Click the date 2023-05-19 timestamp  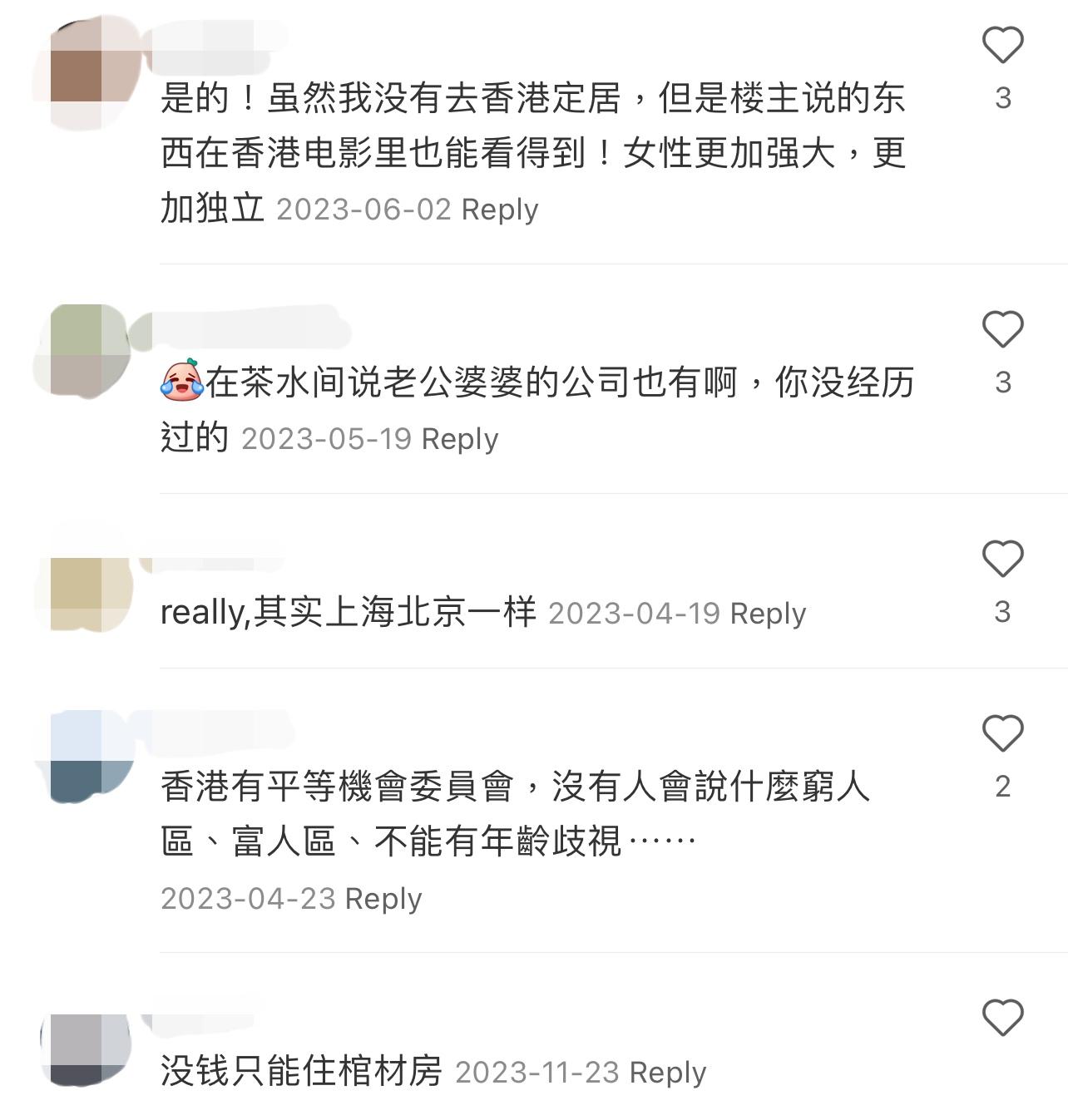coord(329,437)
